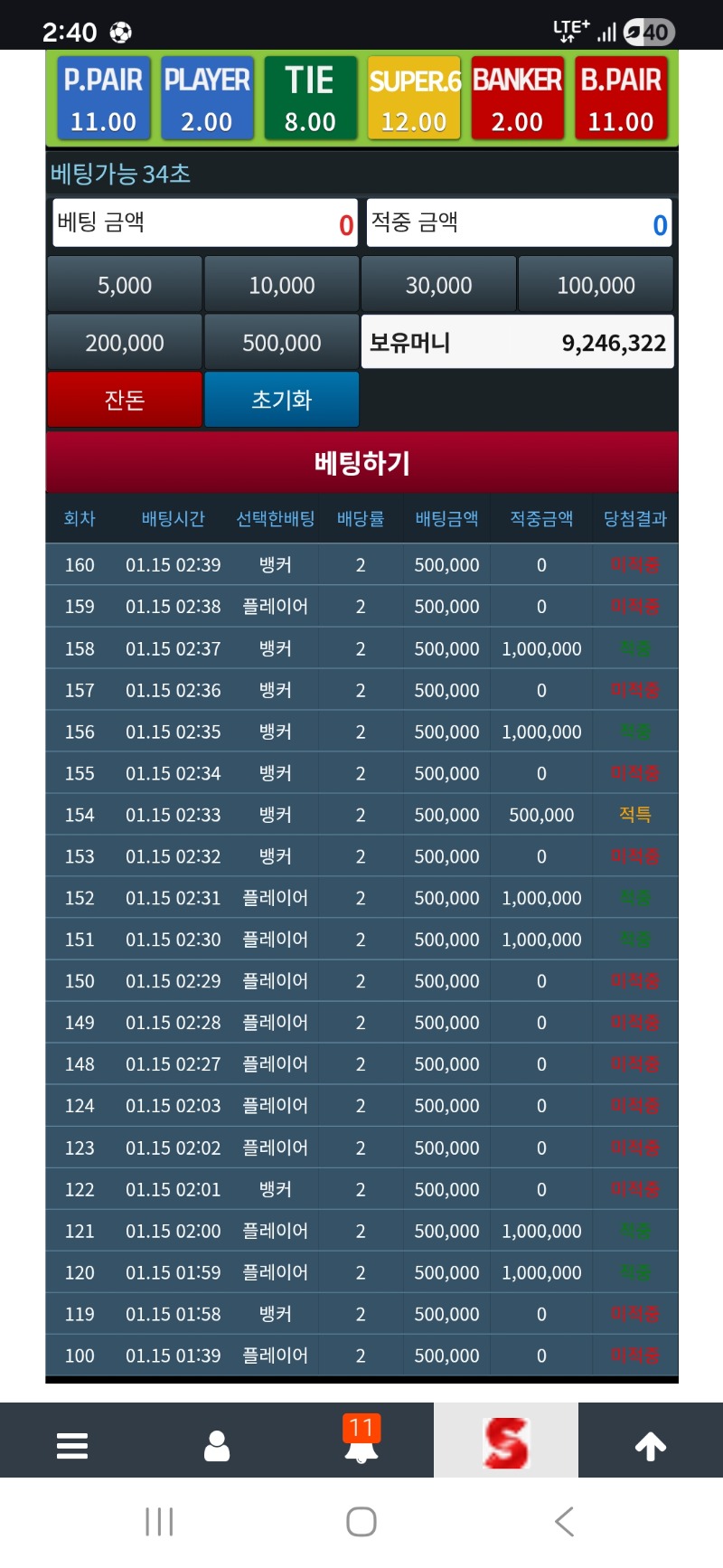Open the notifications bell showing 11
Image resolution: width=723 pixels, height=1568 pixels.
pyautogui.click(x=361, y=1440)
